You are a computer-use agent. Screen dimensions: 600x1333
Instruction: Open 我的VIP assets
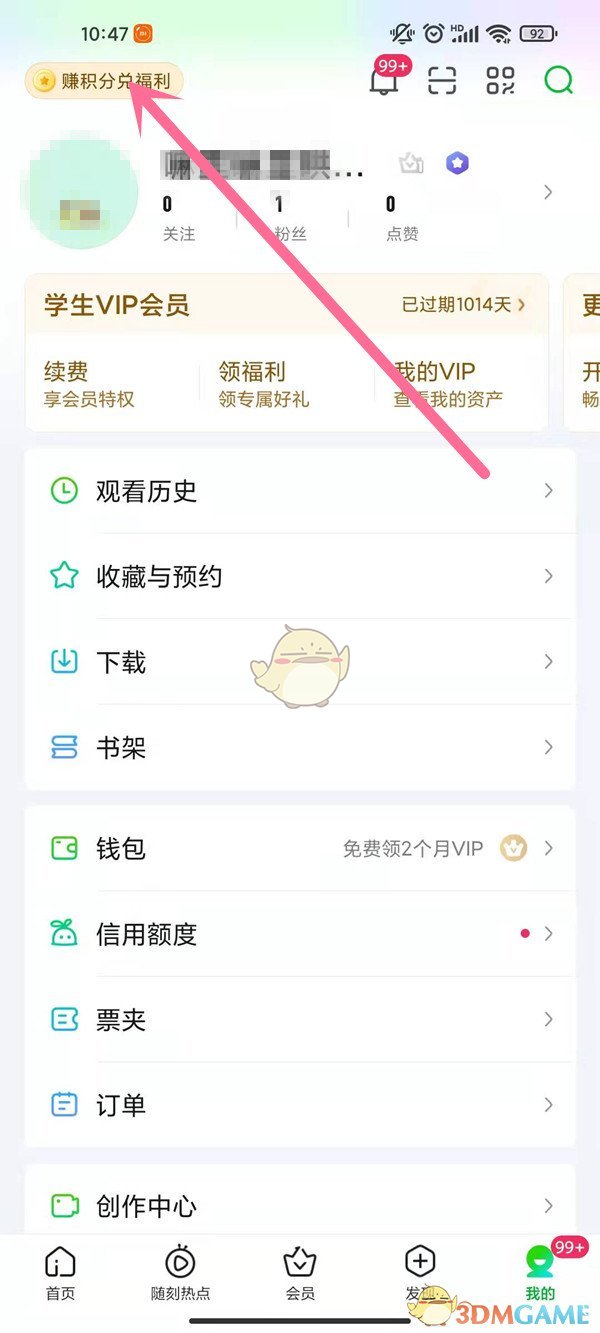[448, 385]
